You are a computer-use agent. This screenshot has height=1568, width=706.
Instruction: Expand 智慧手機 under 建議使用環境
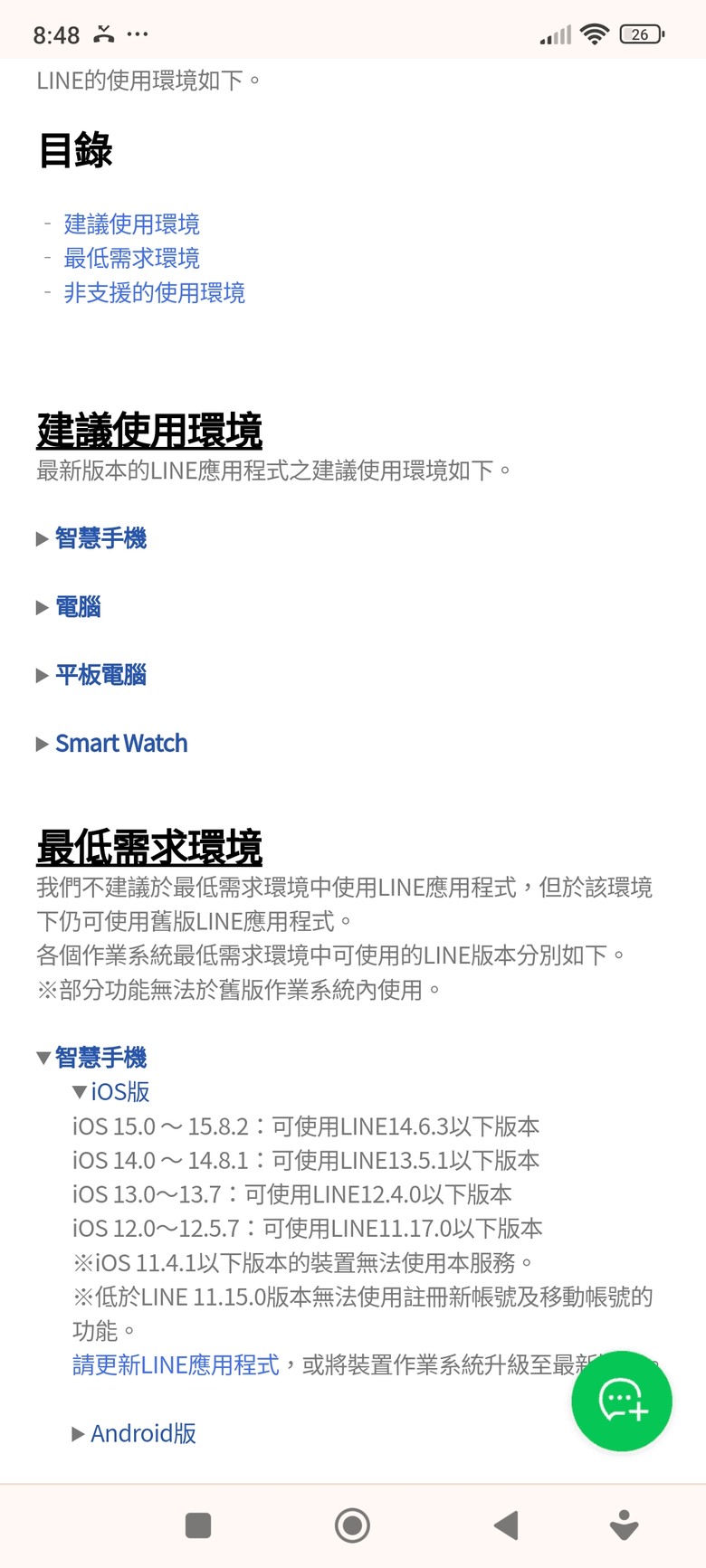100,538
